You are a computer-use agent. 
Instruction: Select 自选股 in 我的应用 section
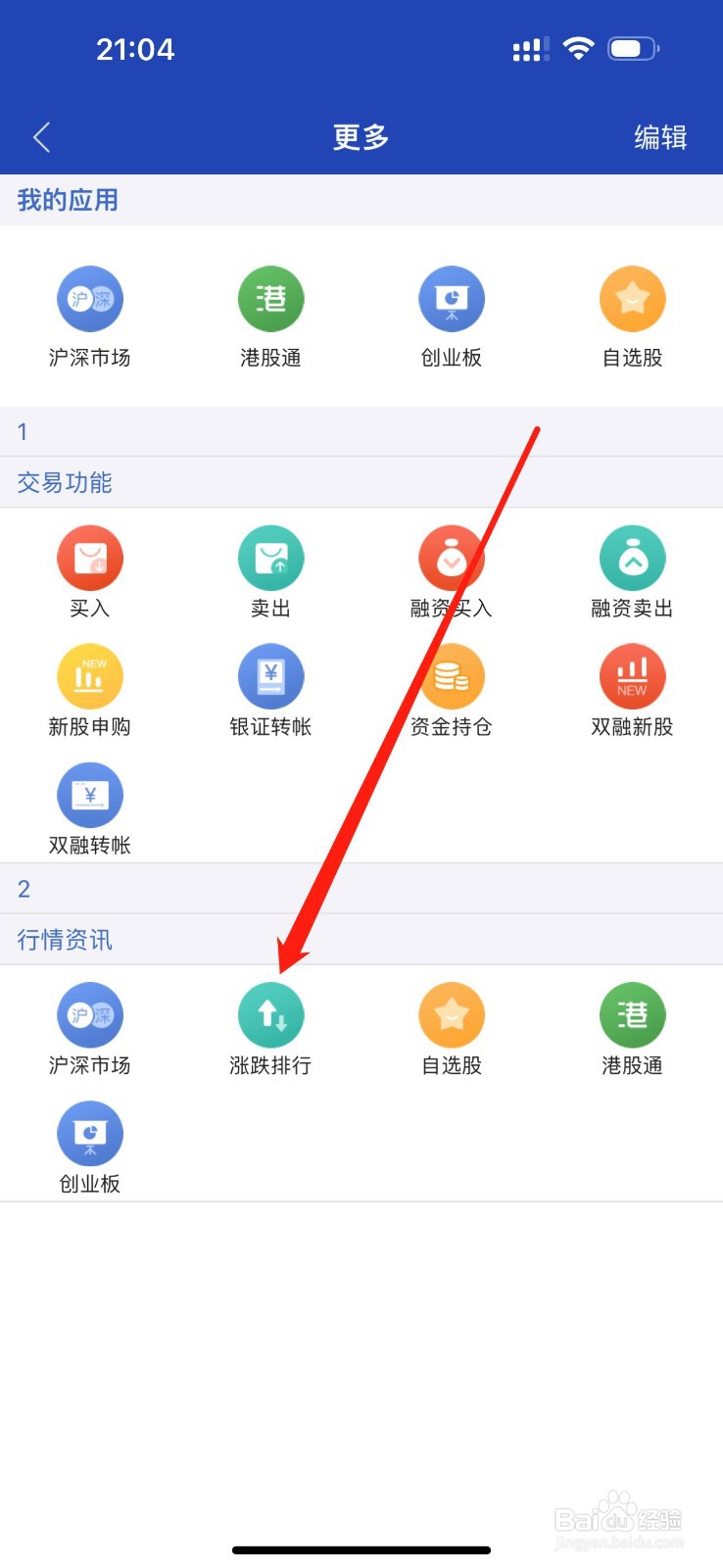632,312
